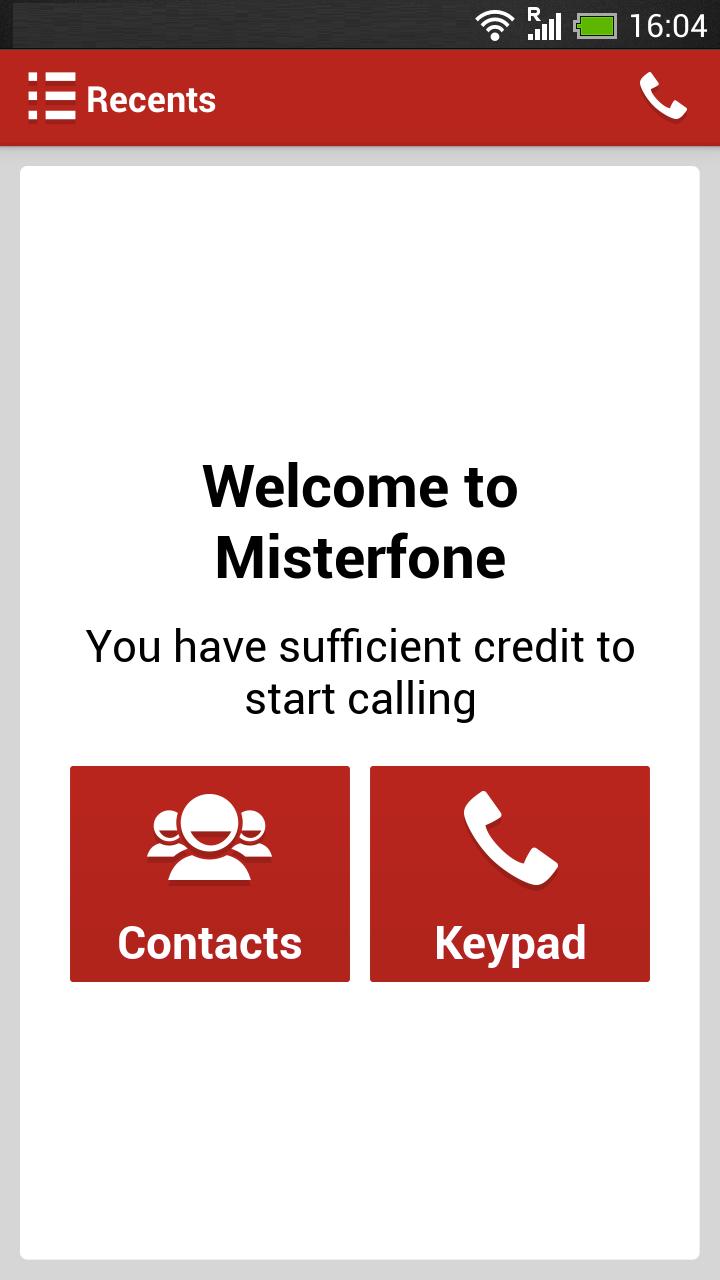Tap the phone handset icon in the header
This screenshot has width=720, height=1280.
[663, 97]
